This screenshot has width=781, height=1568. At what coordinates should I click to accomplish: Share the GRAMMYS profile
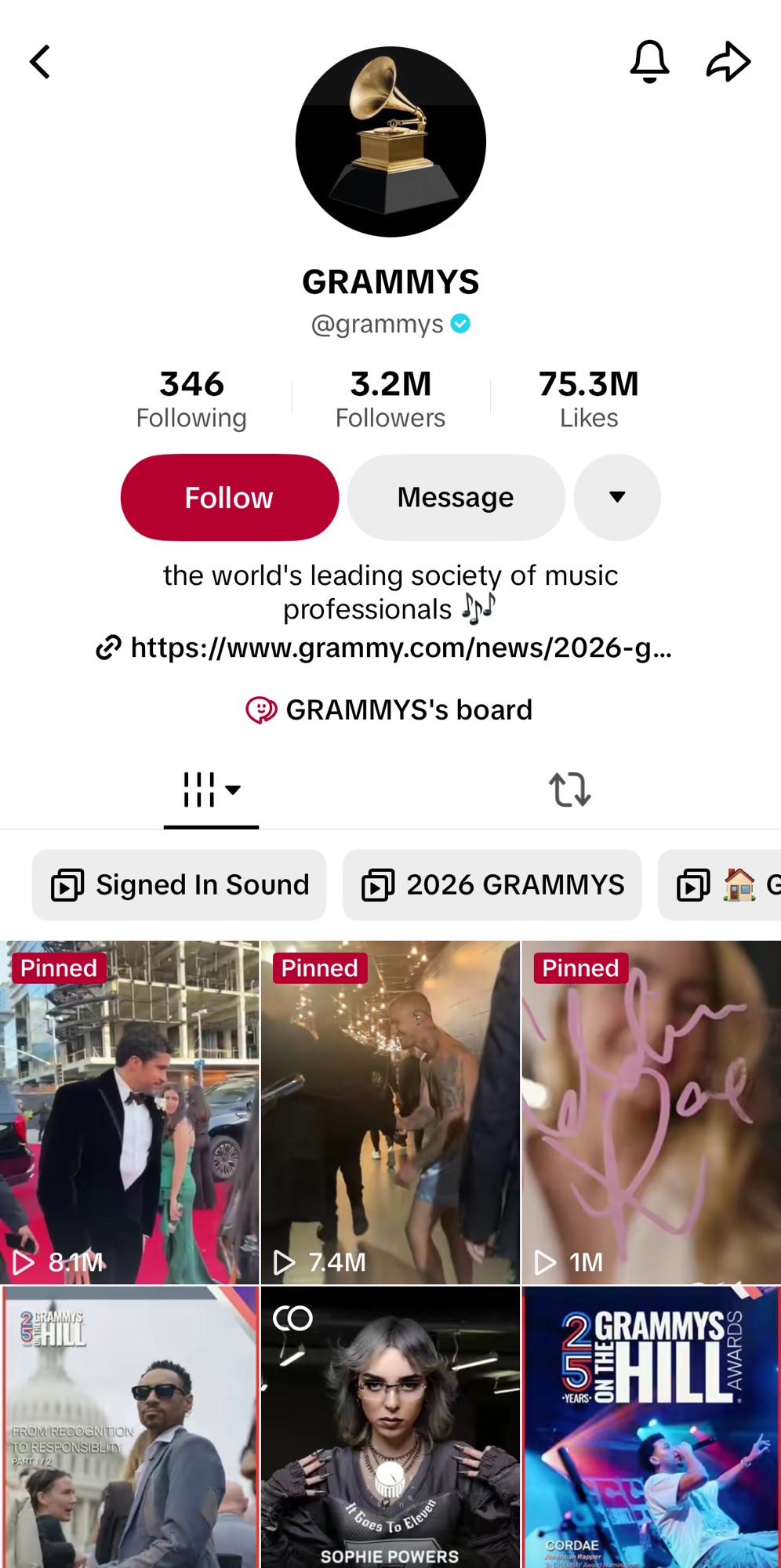point(728,61)
